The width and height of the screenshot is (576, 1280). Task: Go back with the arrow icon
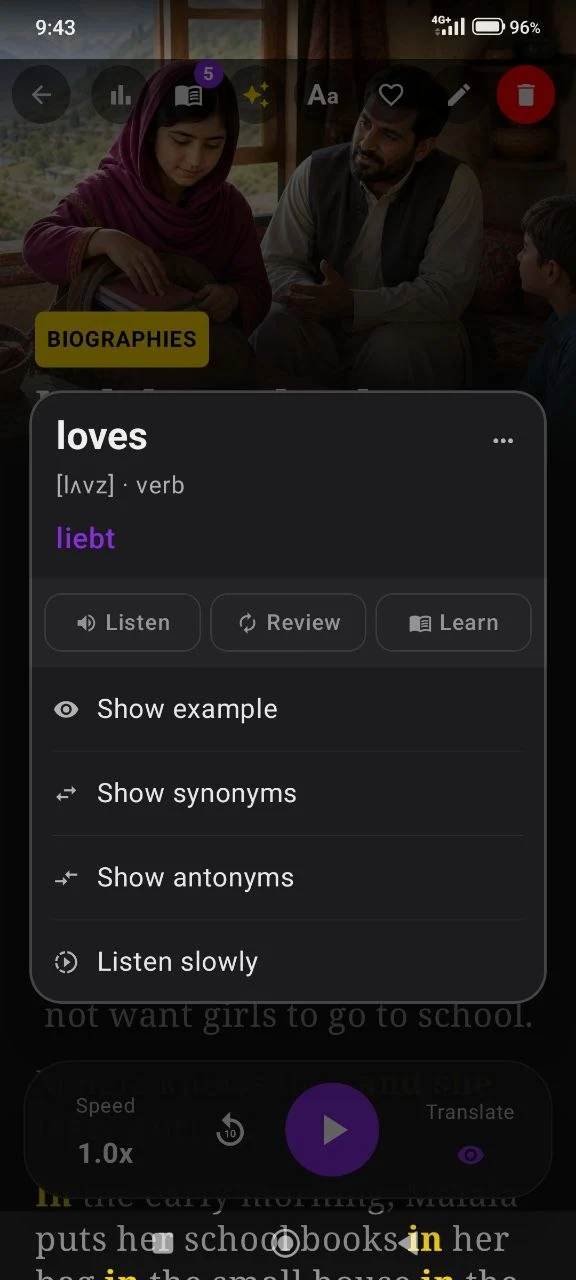pyautogui.click(x=41, y=95)
